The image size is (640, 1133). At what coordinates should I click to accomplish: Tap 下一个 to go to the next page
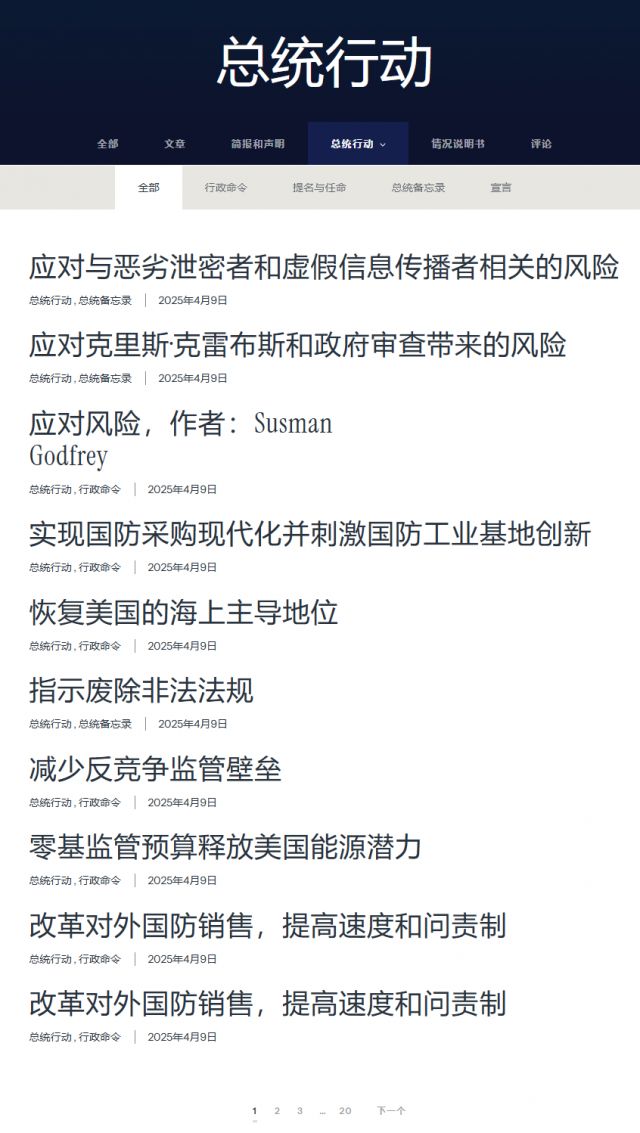[x=391, y=1111]
